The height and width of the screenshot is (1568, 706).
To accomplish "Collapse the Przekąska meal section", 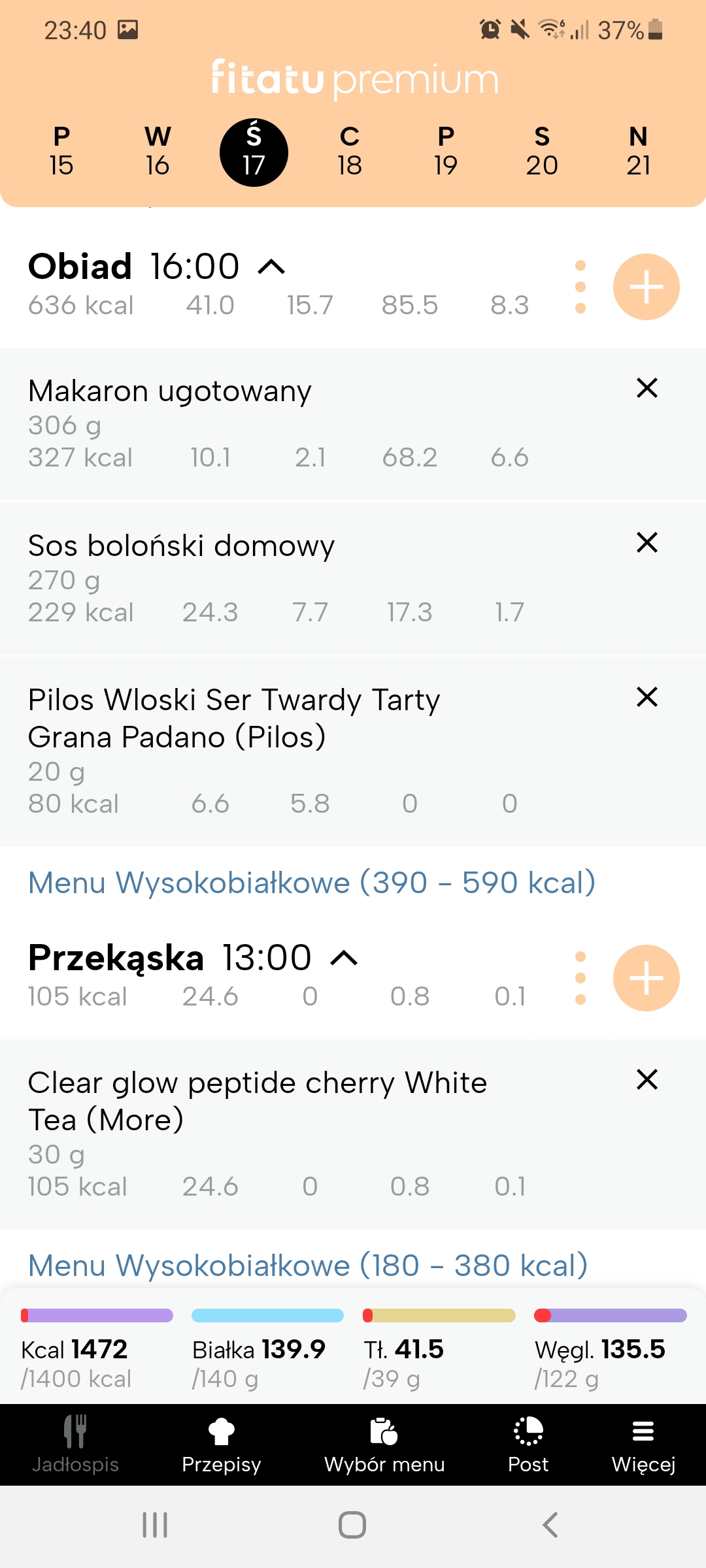I will point(343,956).
